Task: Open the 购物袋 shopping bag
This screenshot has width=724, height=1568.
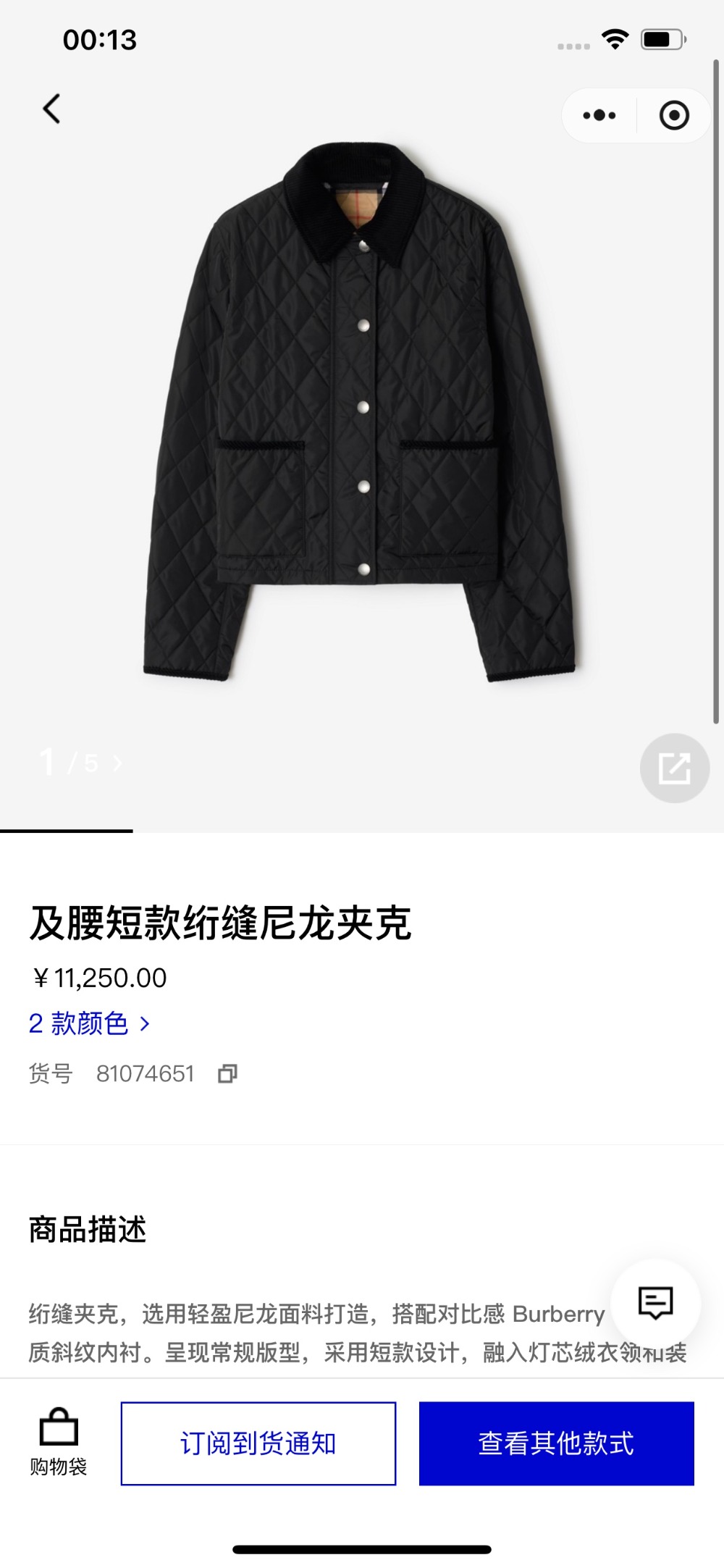Action: point(59,1442)
